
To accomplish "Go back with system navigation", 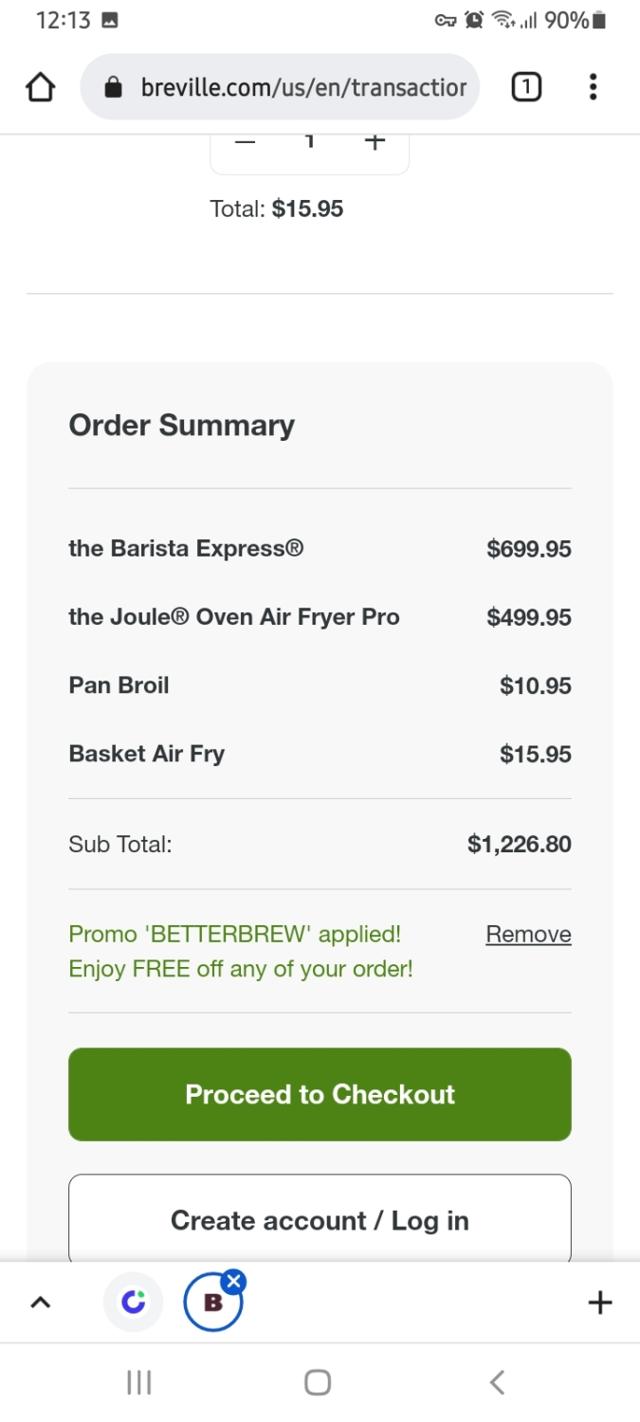I will click(x=497, y=1382).
